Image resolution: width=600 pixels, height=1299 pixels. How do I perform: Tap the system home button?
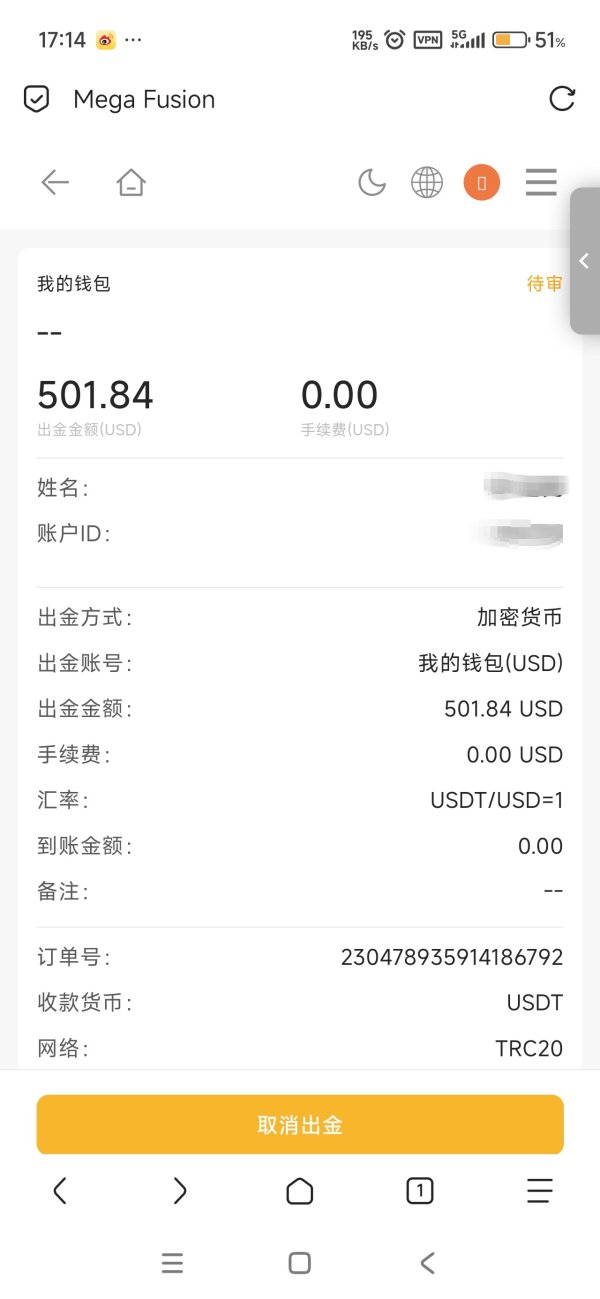coord(300,1263)
